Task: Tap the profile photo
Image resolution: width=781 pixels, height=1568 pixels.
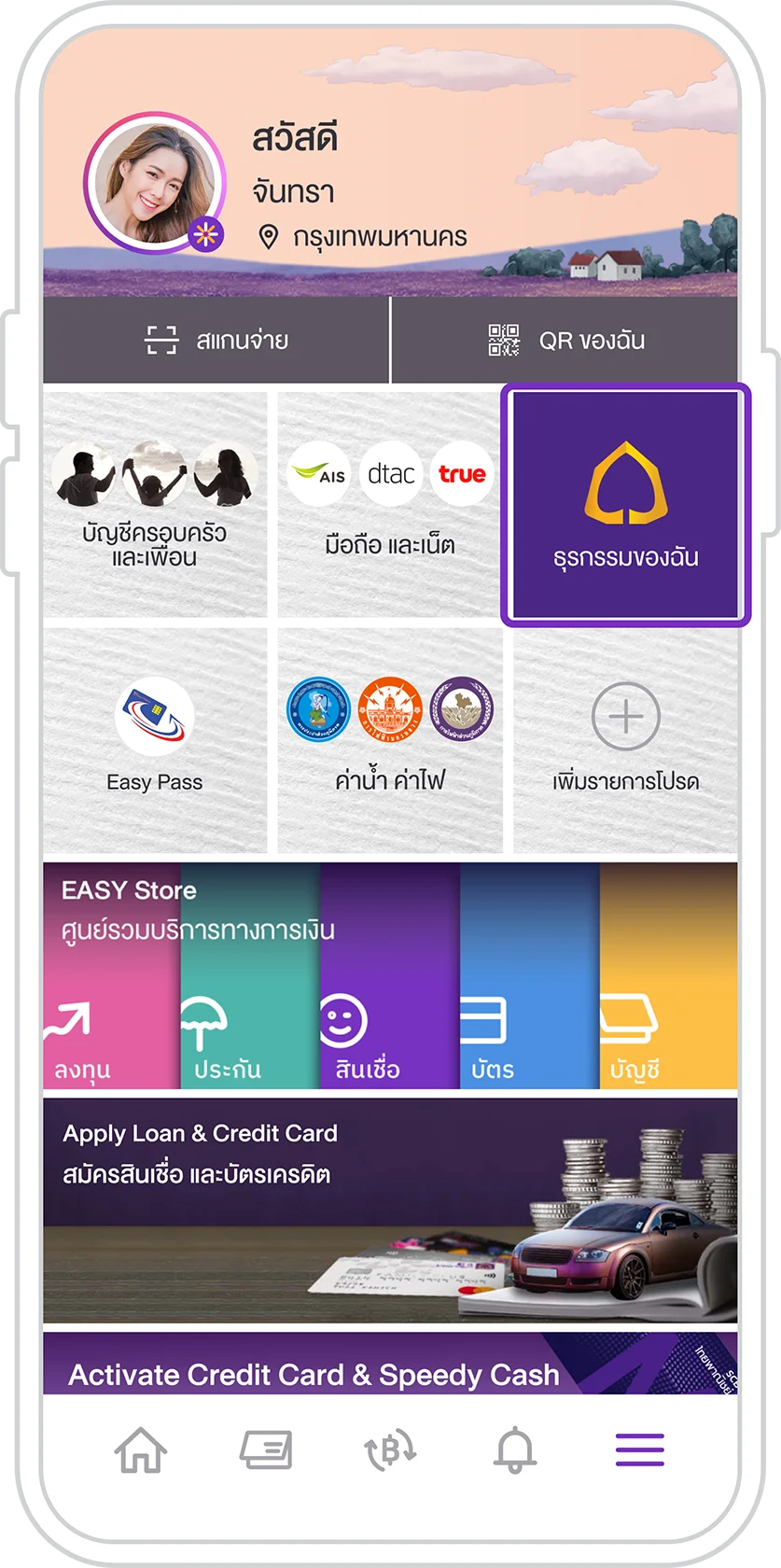Action: point(154,184)
